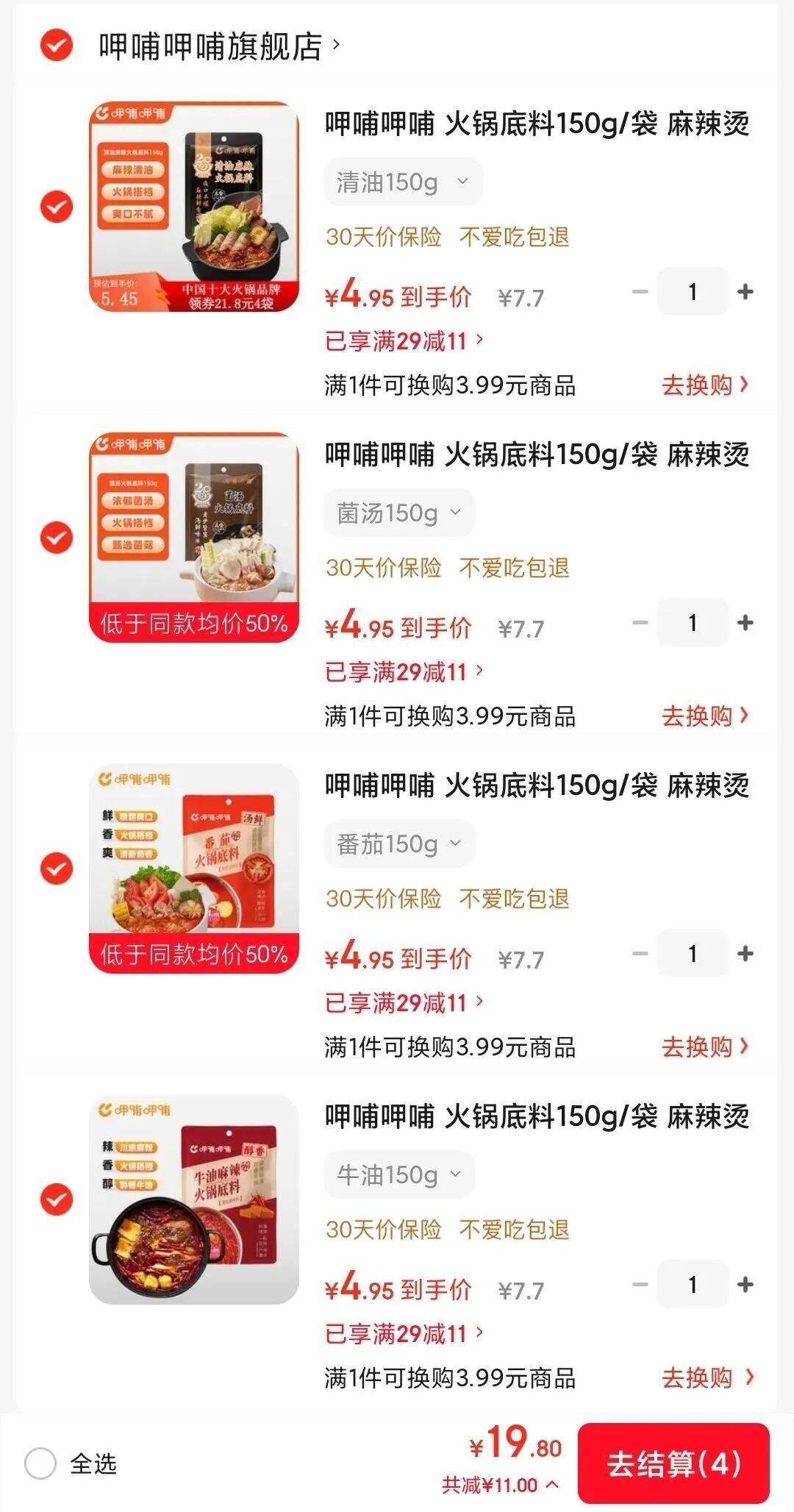Open the 番茄150g product image
Image resolution: width=794 pixels, height=1512 pixels.
click(x=194, y=869)
